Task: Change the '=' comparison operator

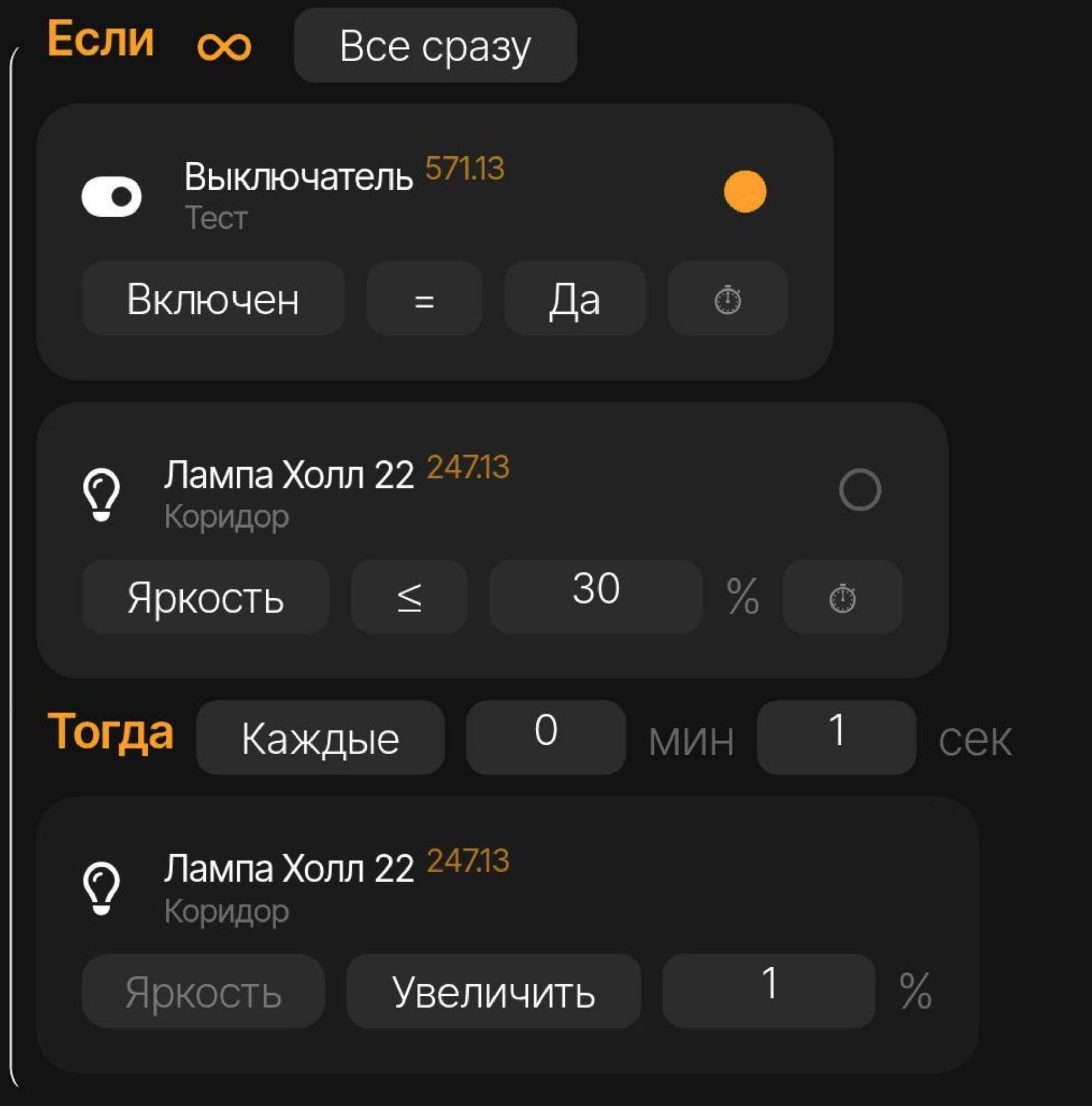Action: click(424, 299)
